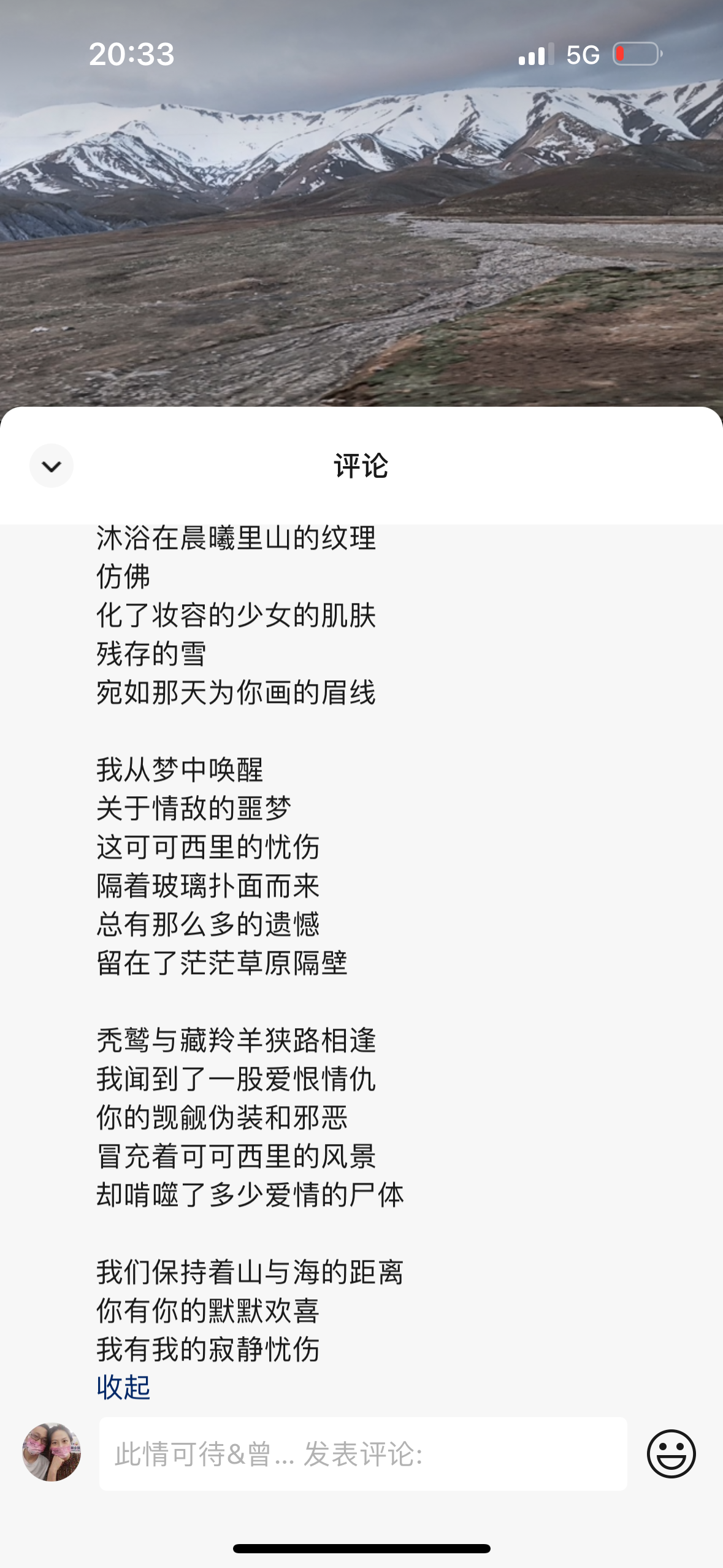Tap 收起 to collapse the long comment

click(x=123, y=1387)
